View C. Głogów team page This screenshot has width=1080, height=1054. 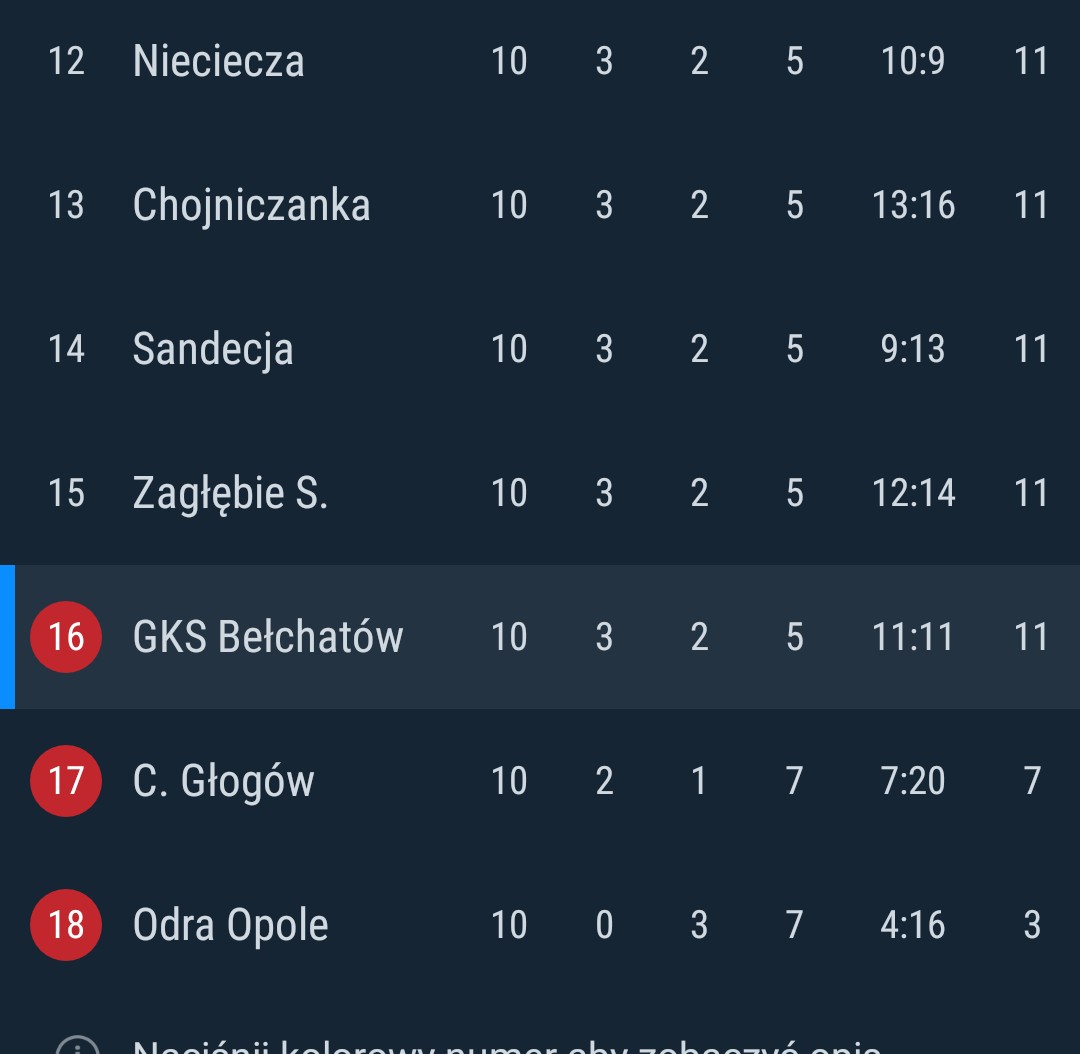tap(223, 782)
